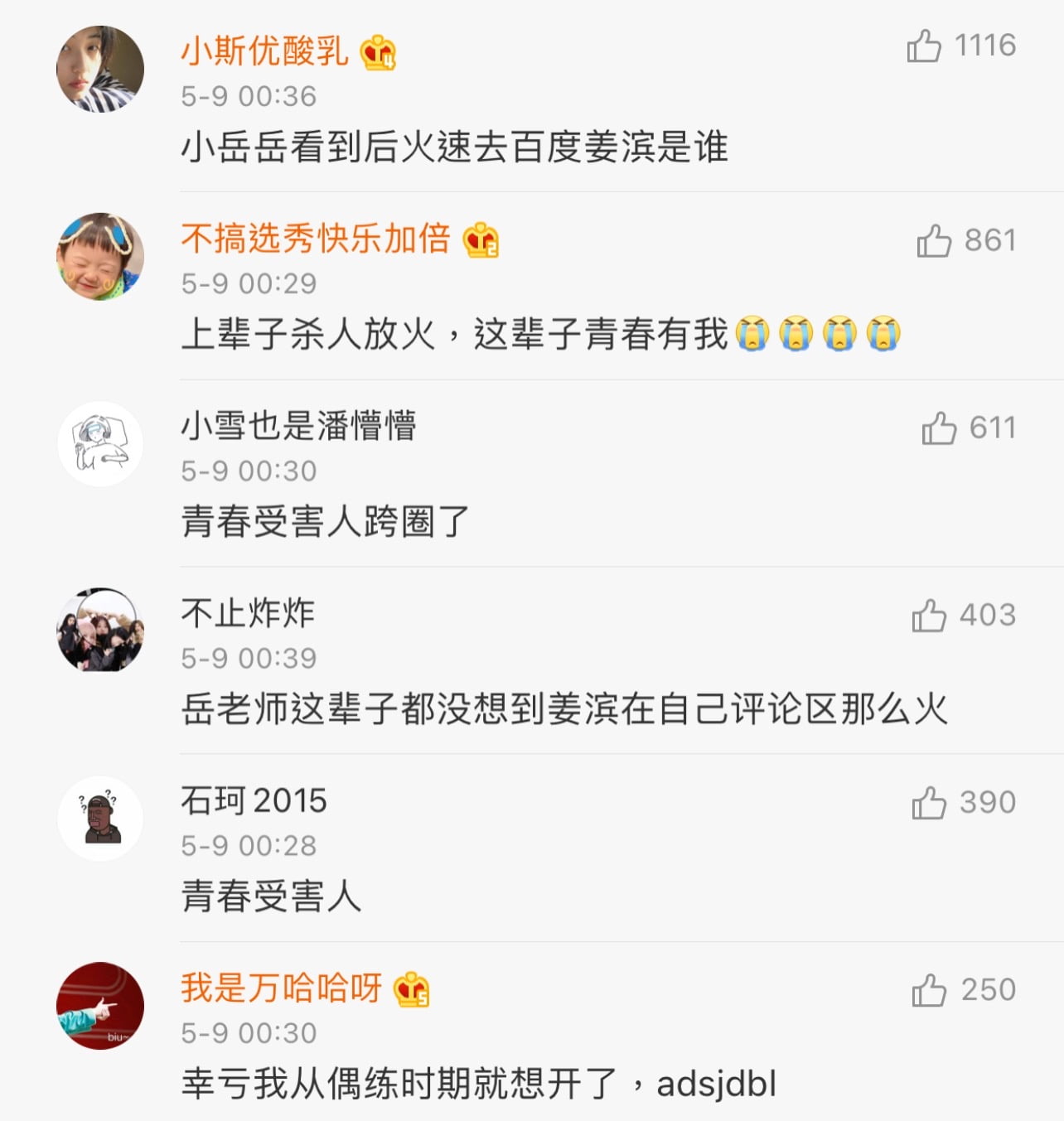Like the comment by 我是万哈哈呀
The width and height of the screenshot is (1064, 1121).
(929, 990)
